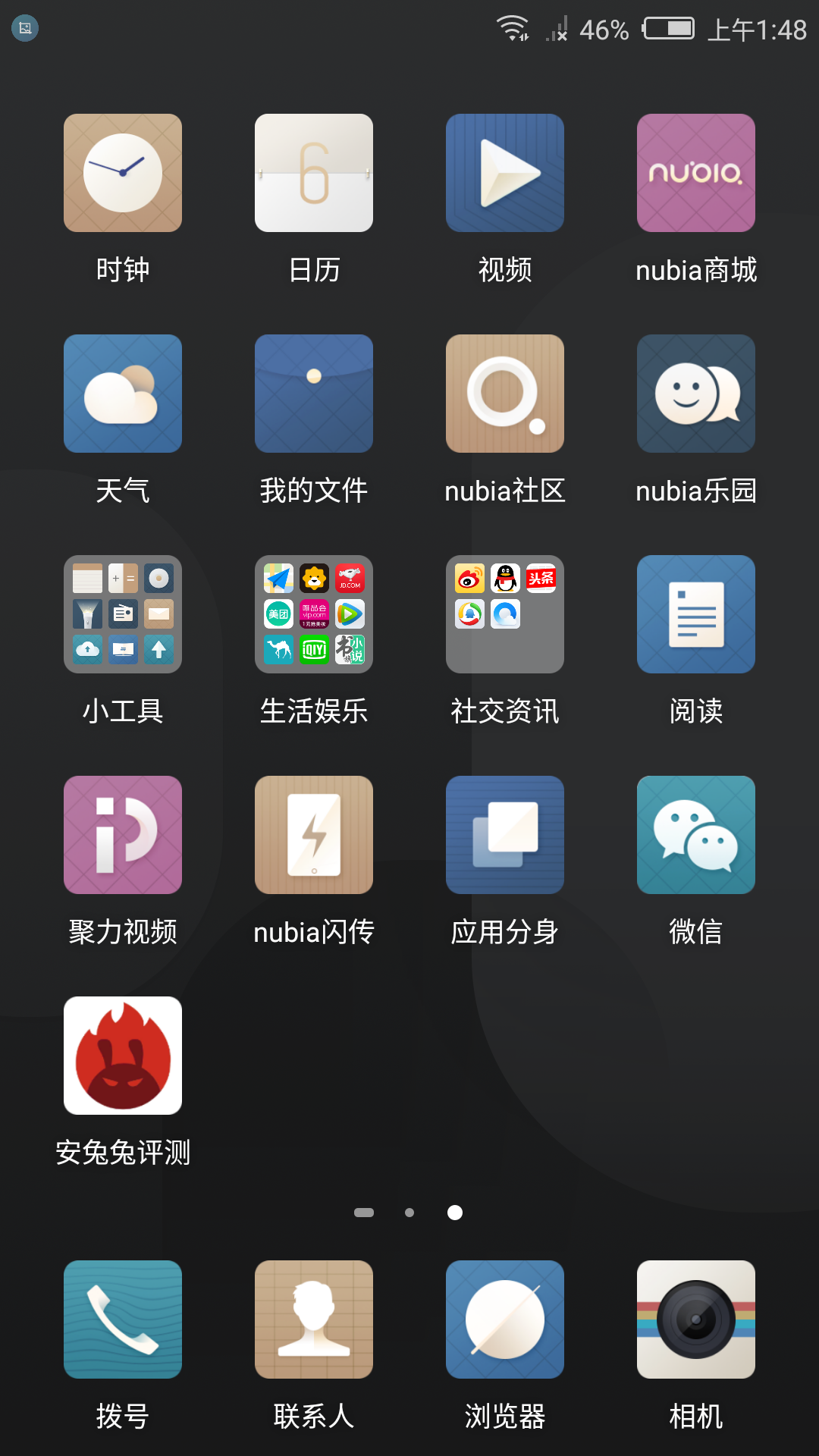Launch the 相机 camera
The image size is (819, 1456).
pyautogui.click(x=696, y=1319)
